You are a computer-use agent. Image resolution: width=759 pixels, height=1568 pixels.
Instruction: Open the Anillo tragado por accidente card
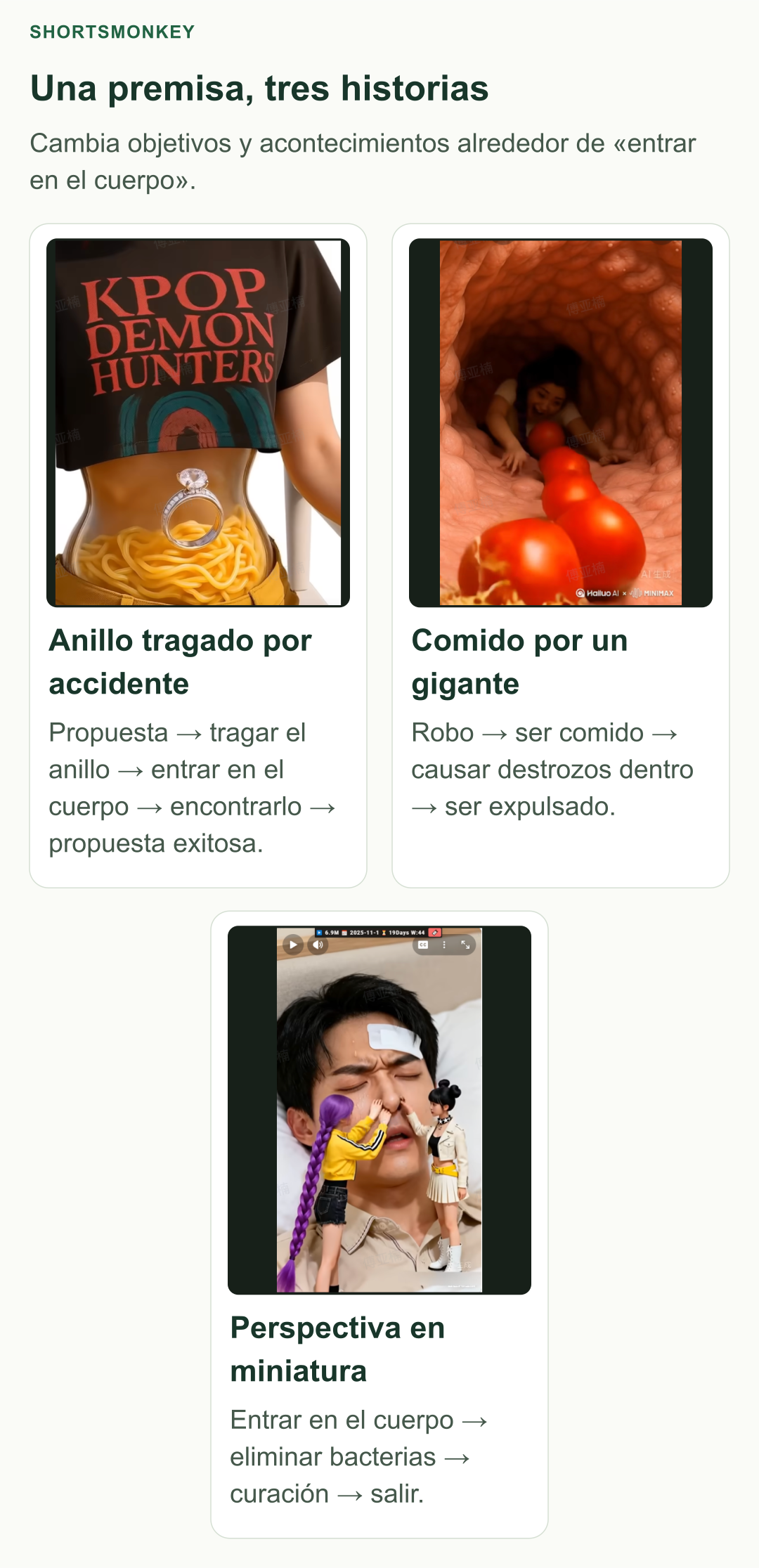198,555
